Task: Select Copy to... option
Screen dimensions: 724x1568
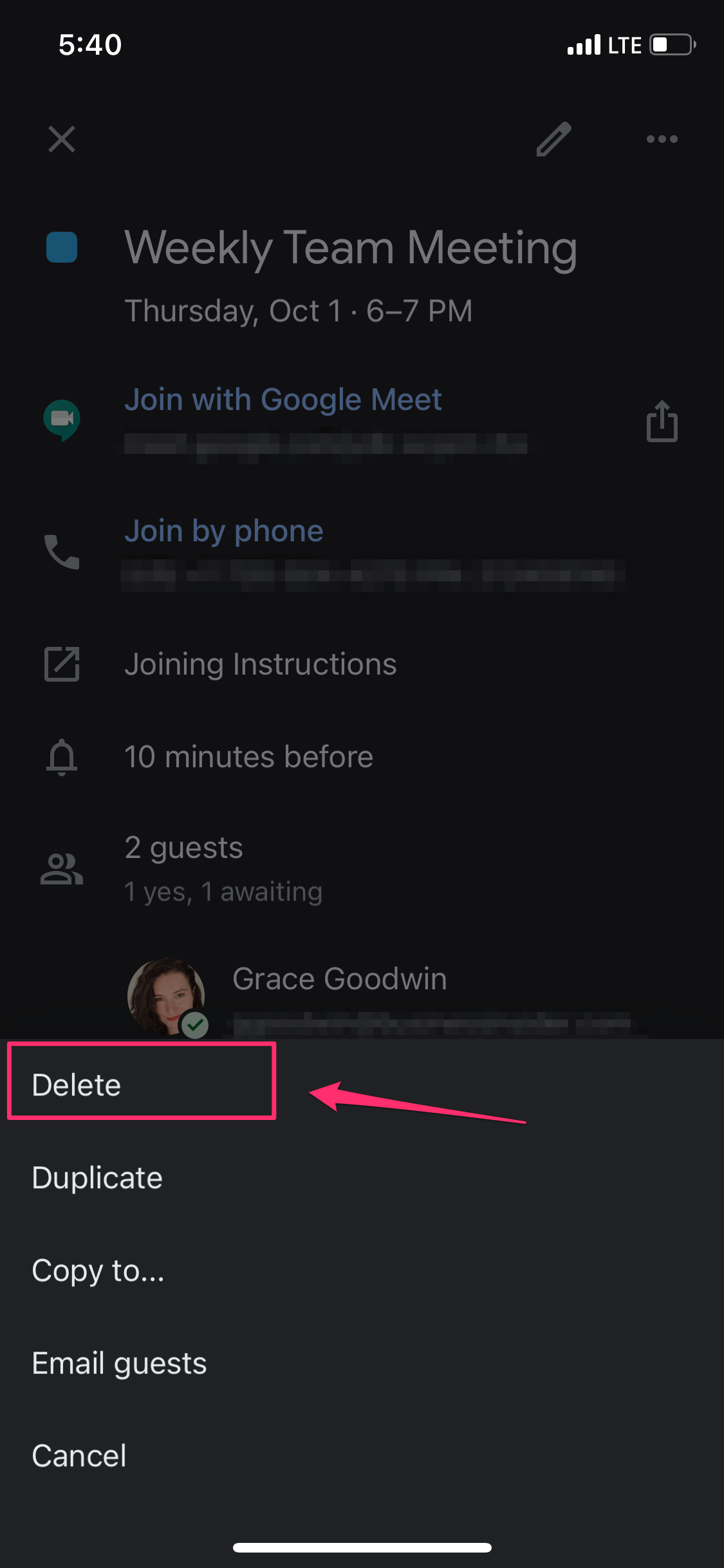Action: [98, 1271]
